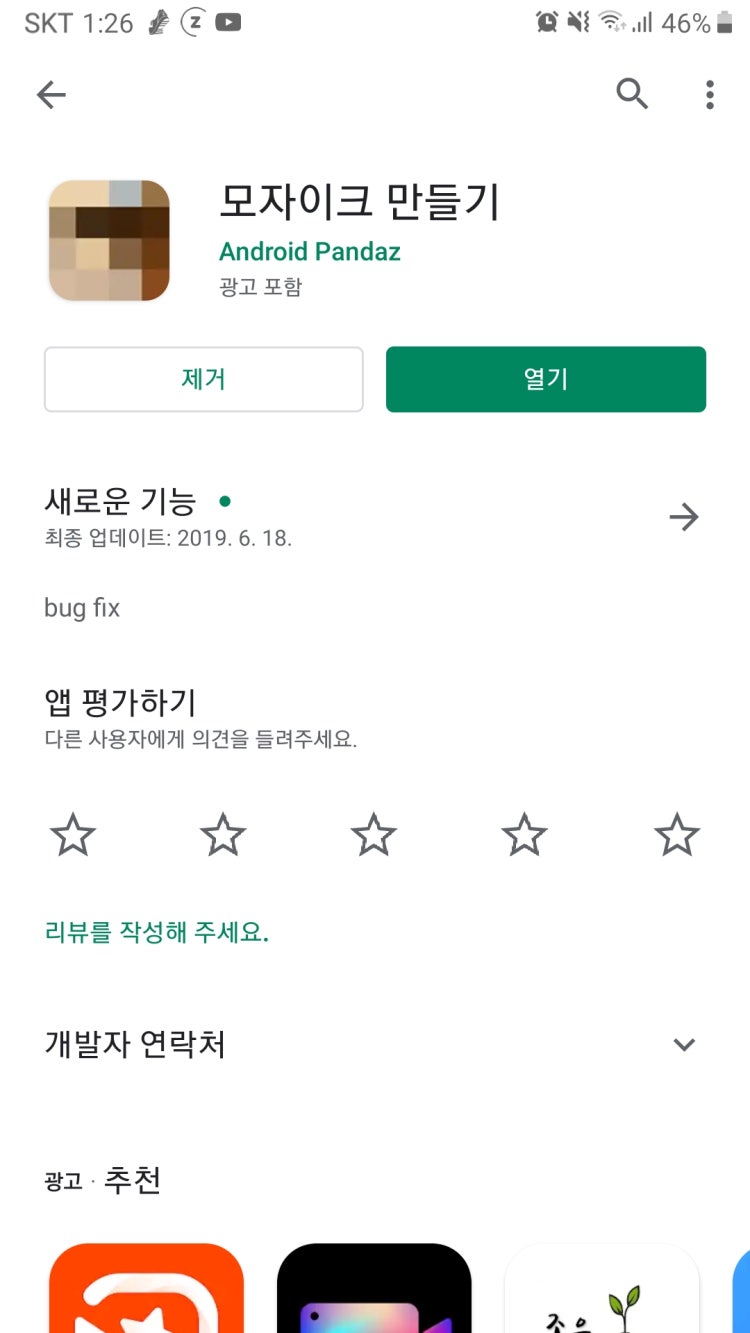Tap the 제거 uninstall button
Viewport: 750px width, 1333px height.
(204, 379)
